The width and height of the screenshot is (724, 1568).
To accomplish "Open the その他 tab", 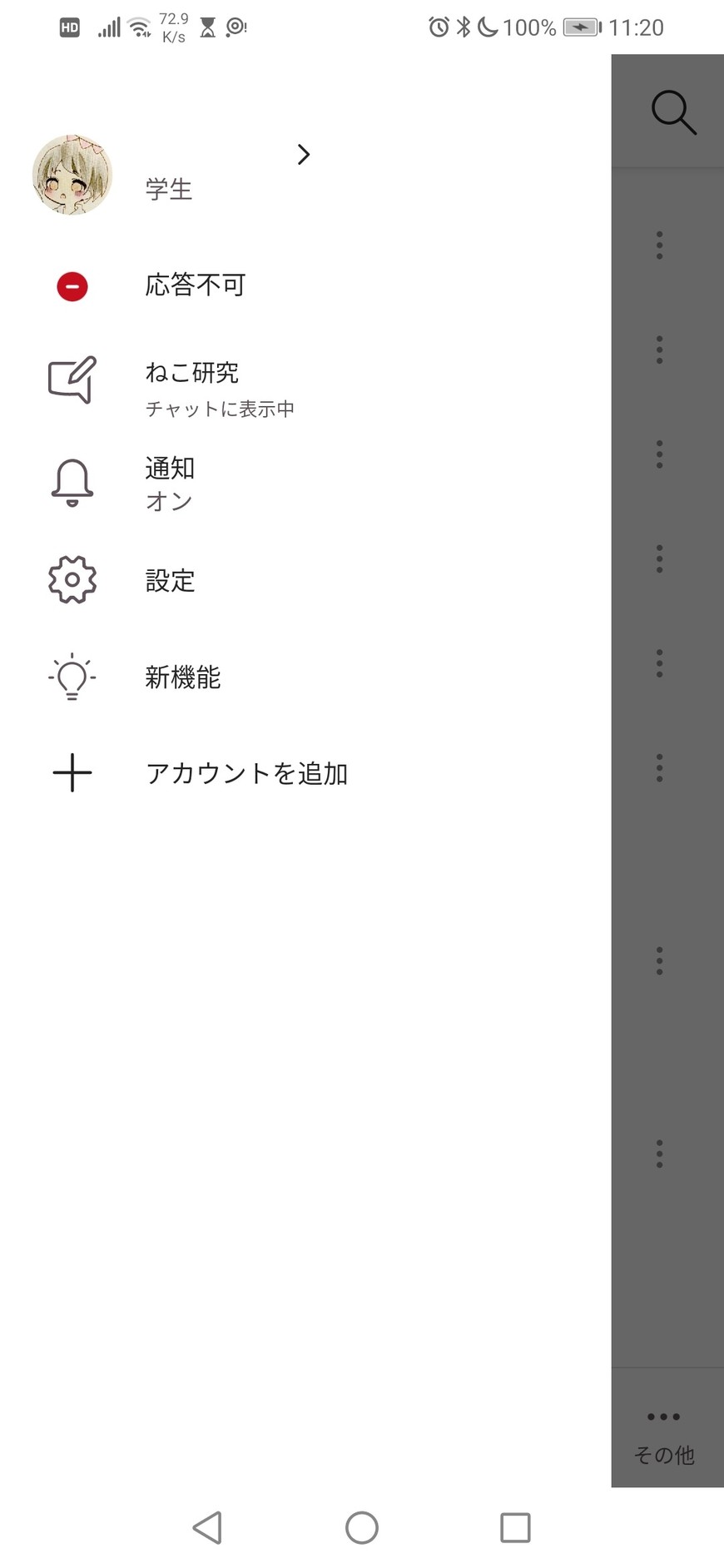I will (x=664, y=1436).
